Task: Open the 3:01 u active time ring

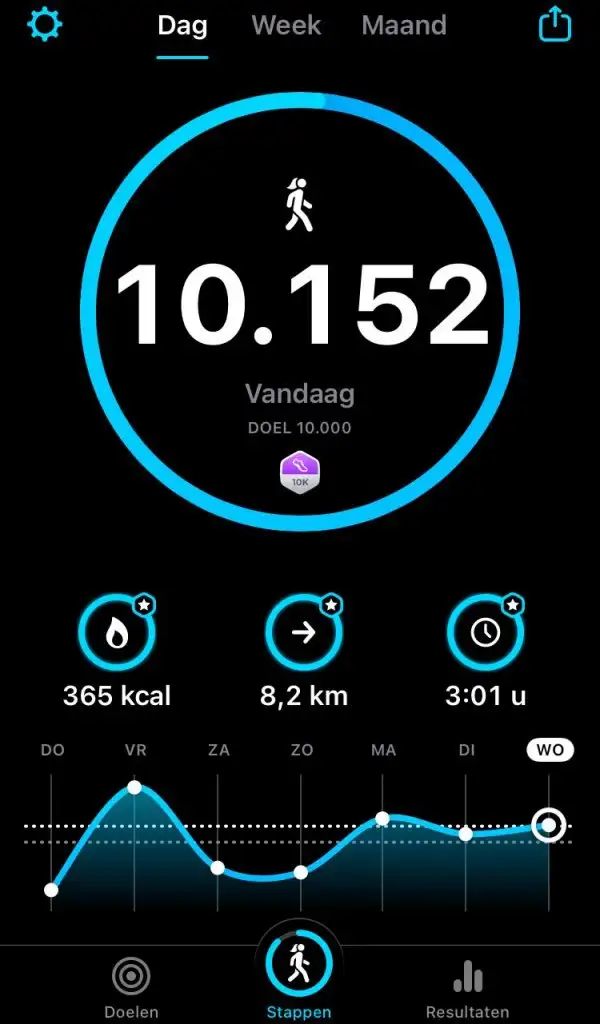Action: [x=486, y=634]
